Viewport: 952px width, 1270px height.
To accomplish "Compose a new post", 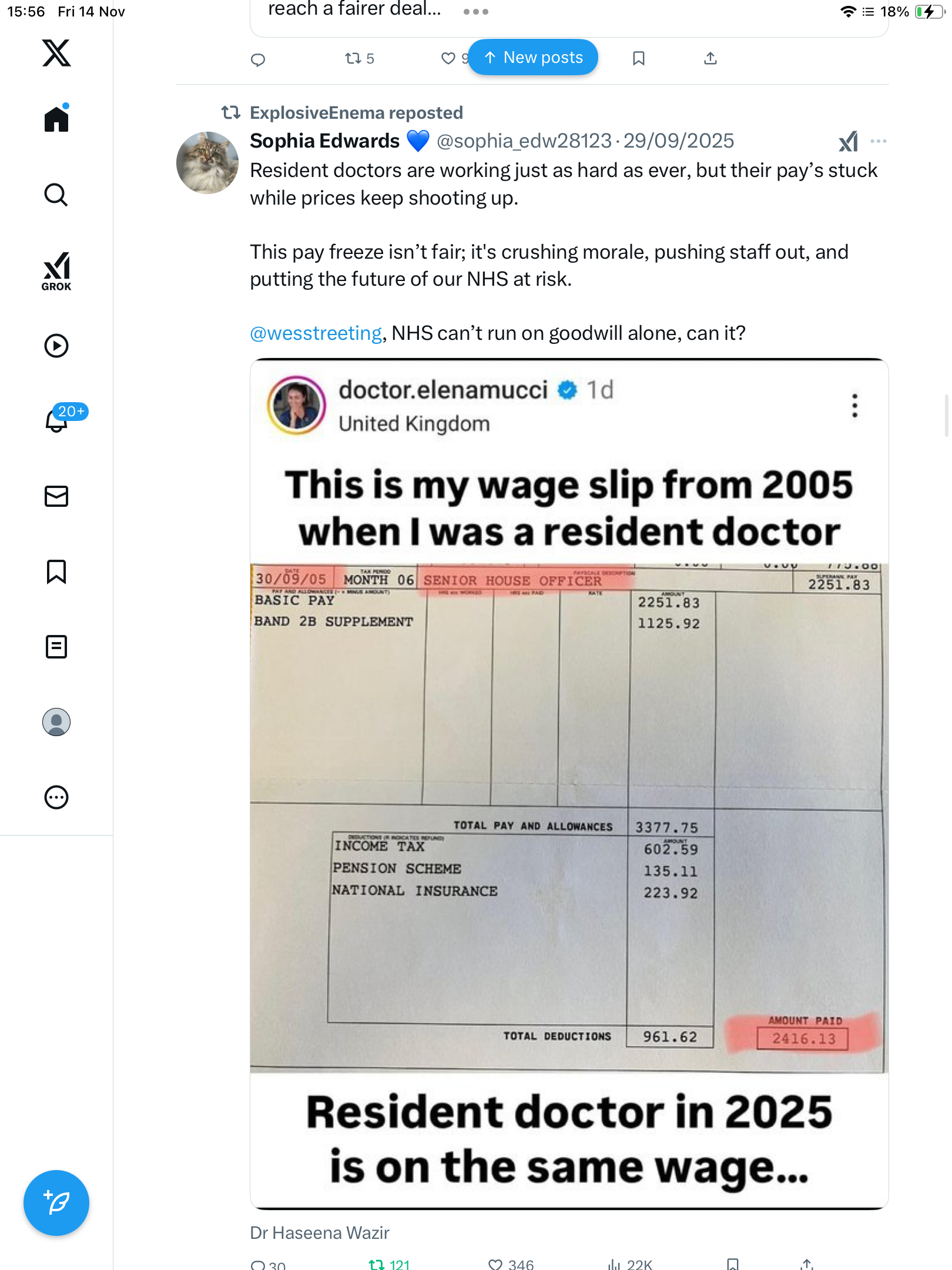I will click(x=56, y=1203).
